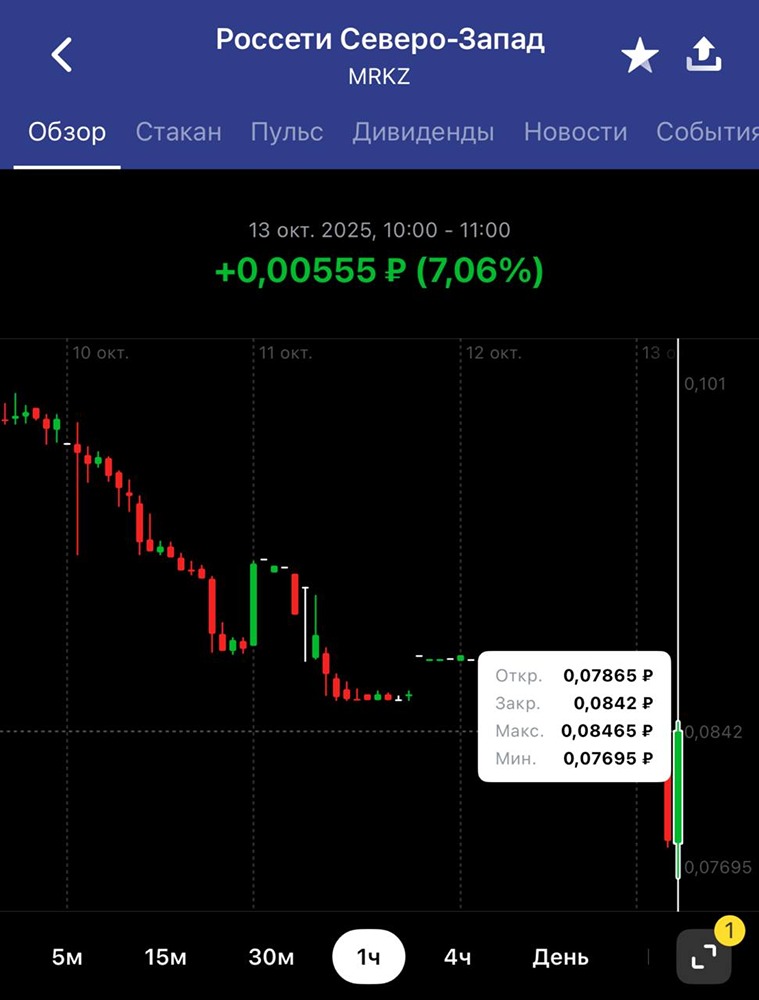Share this stock page

point(704,55)
